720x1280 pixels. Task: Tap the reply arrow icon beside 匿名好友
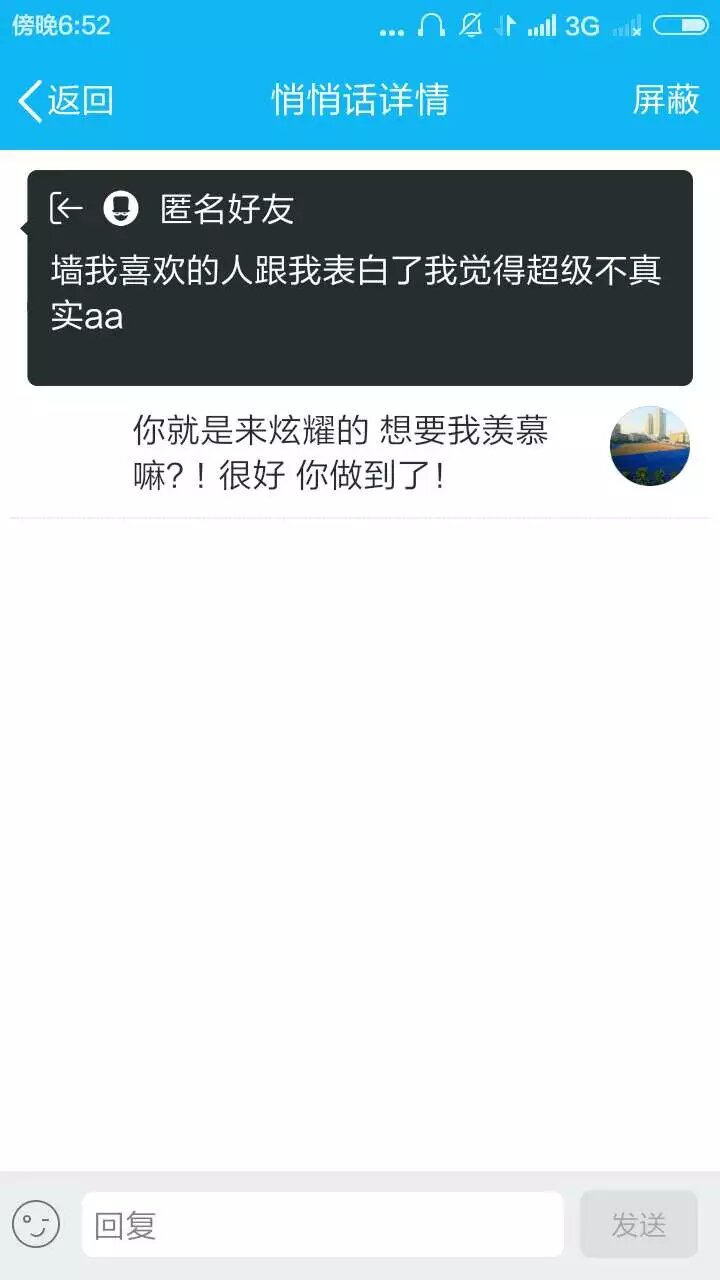(x=67, y=208)
